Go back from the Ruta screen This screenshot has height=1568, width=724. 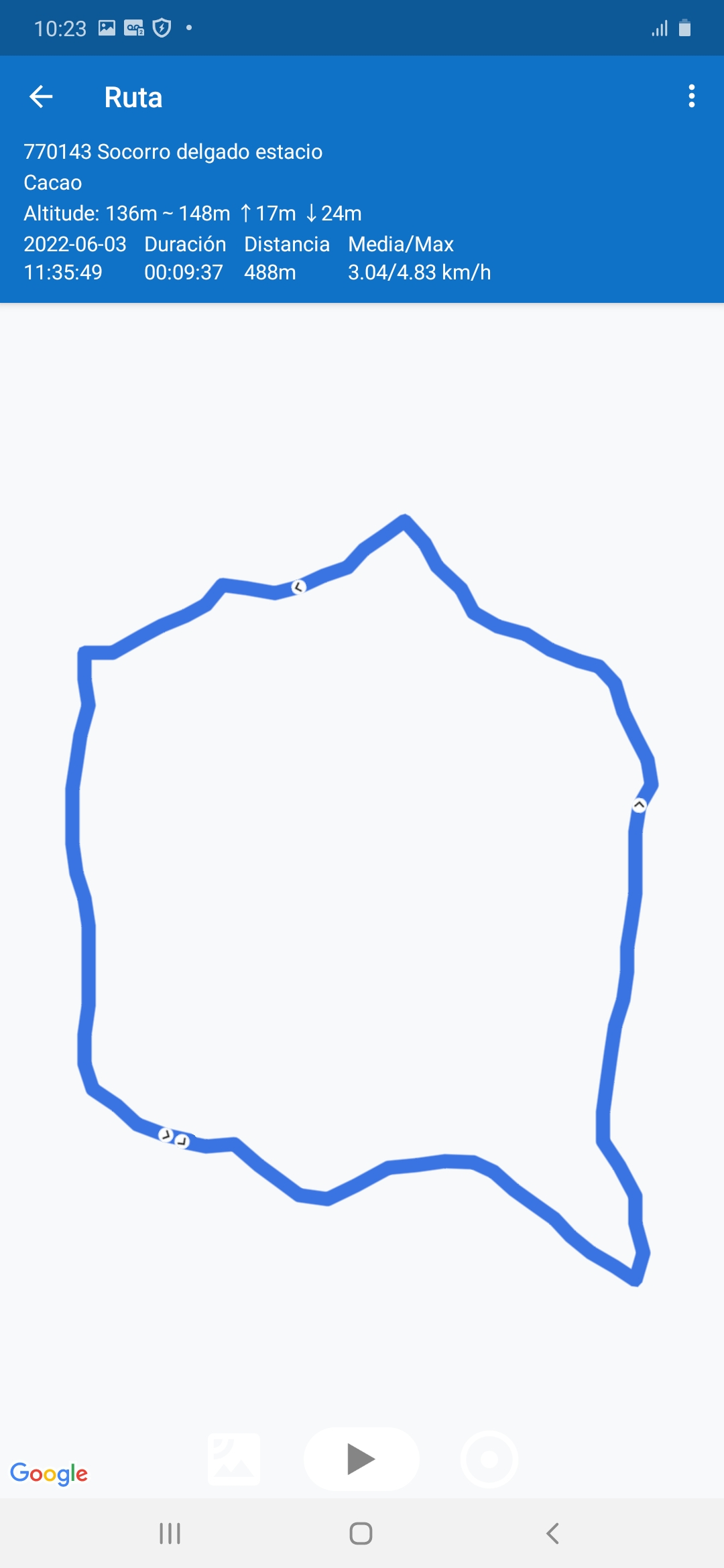(x=42, y=97)
